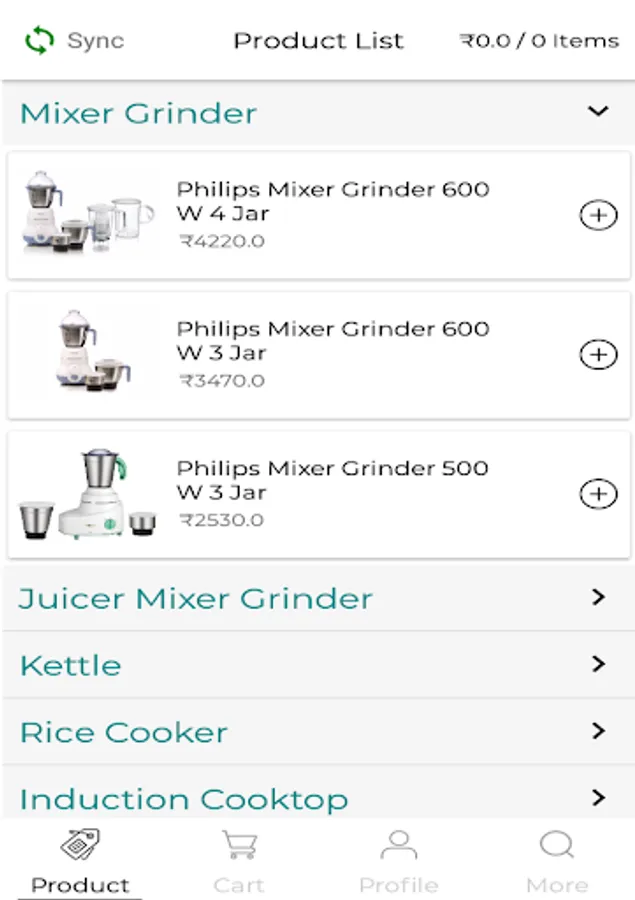Tap the Sync button
Viewport: 635px width, 900px height.
coord(74,41)
